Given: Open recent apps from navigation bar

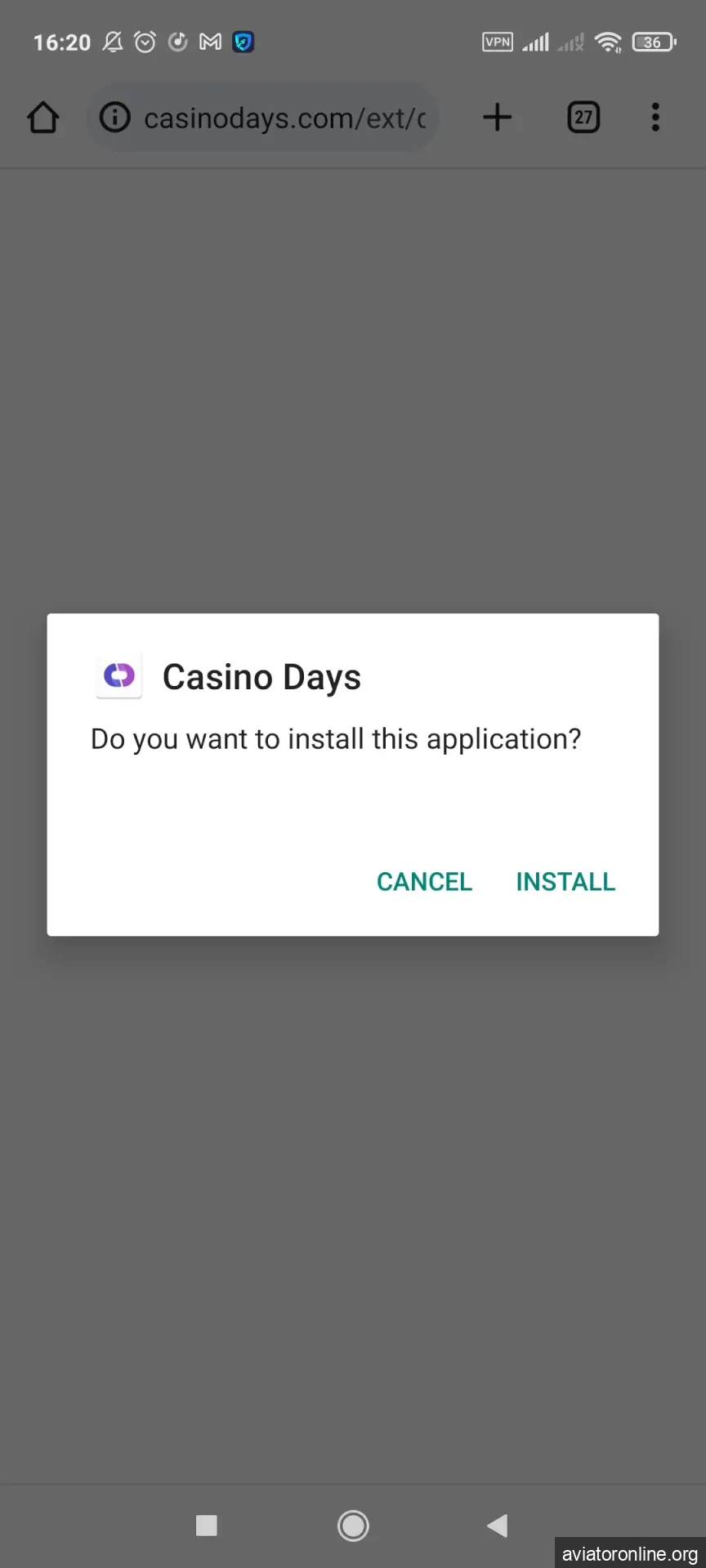Looking at the screenshot, I should 207,1526.
